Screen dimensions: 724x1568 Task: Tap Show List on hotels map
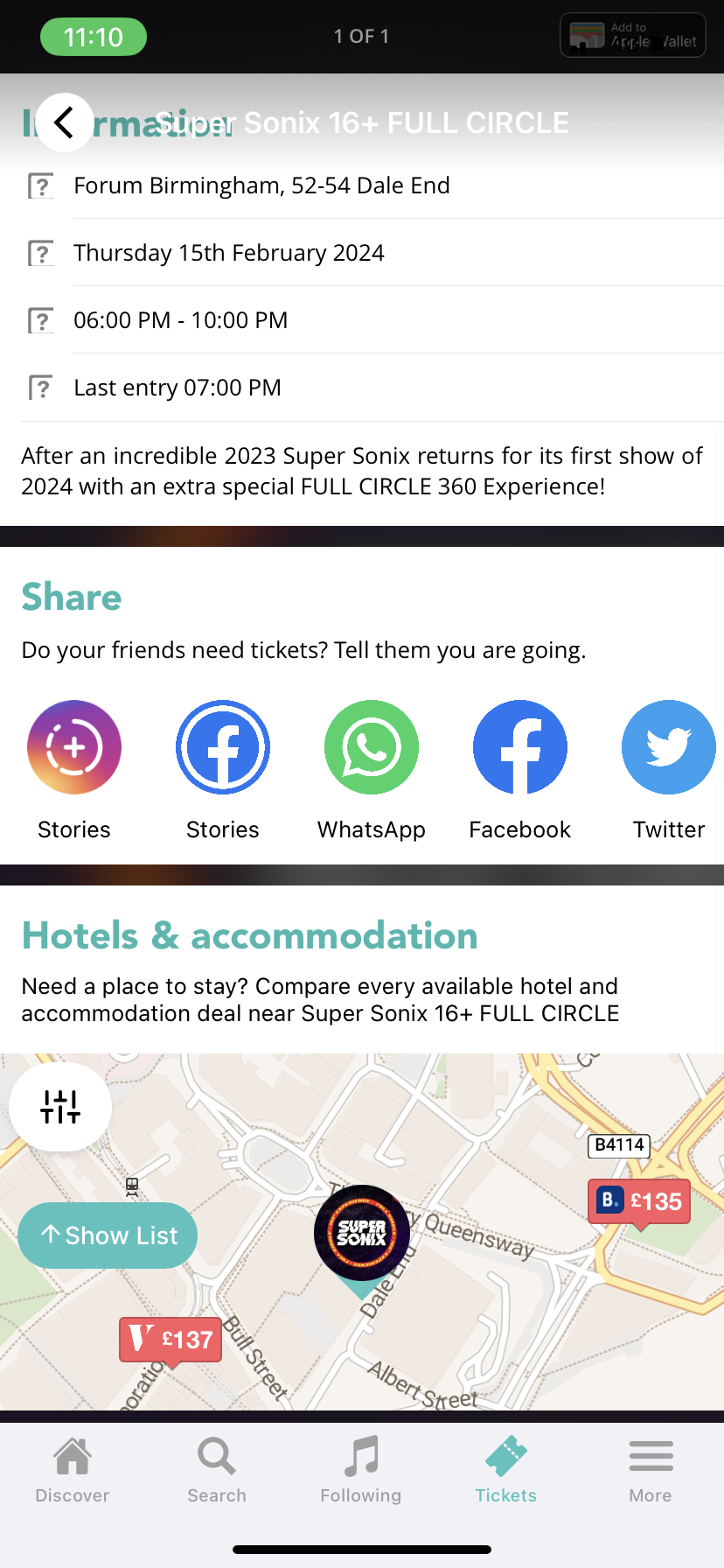click(108, 1235)
